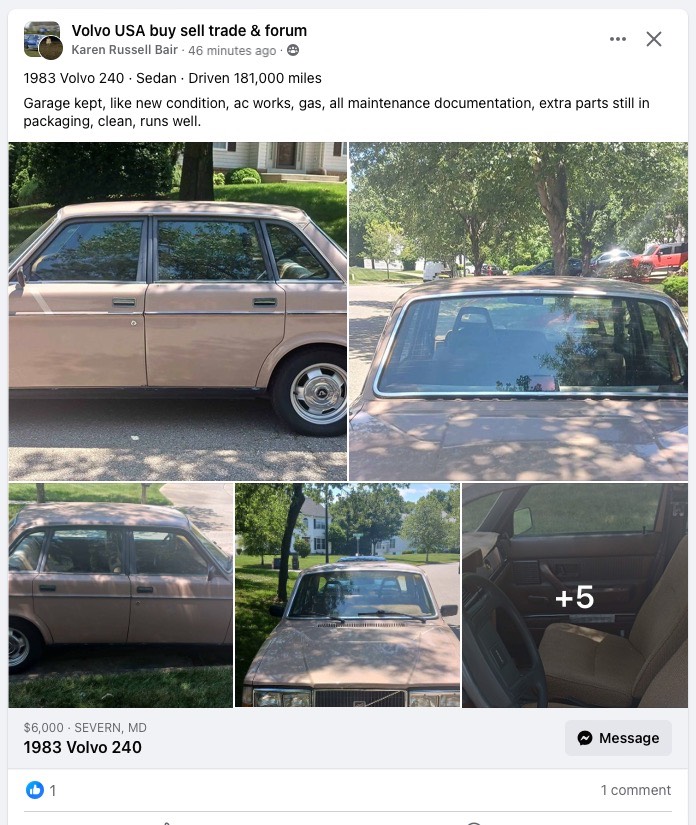Viewport: 696px width, 825px height.
Task: View Karen Russell Bair's profile
Action: click(x=125, y=50)
